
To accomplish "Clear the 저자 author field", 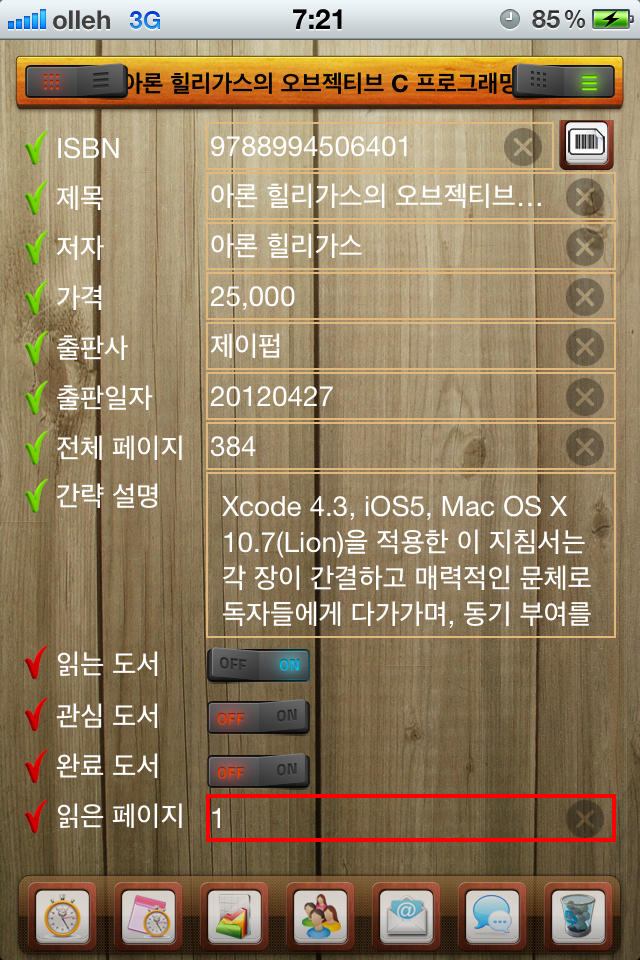I will click(x=584, y=247).
